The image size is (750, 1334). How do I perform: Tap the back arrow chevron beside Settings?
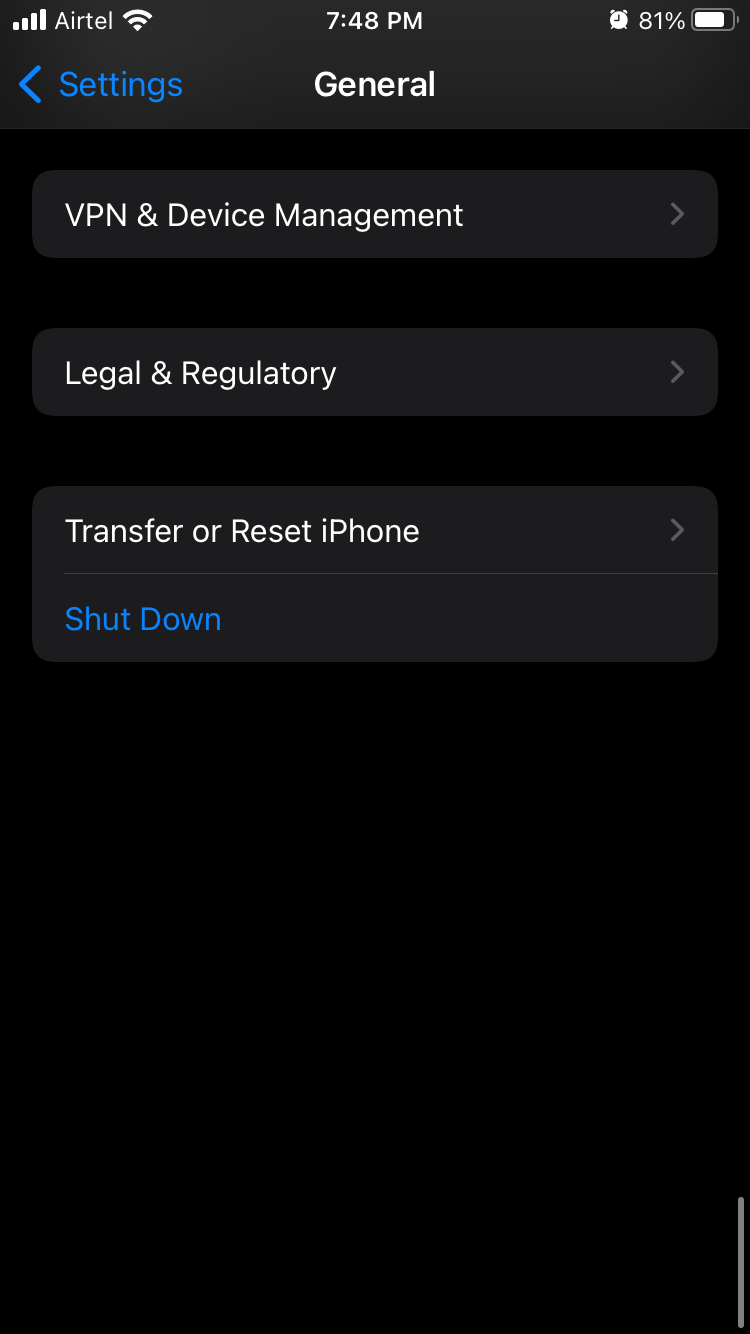29,85
